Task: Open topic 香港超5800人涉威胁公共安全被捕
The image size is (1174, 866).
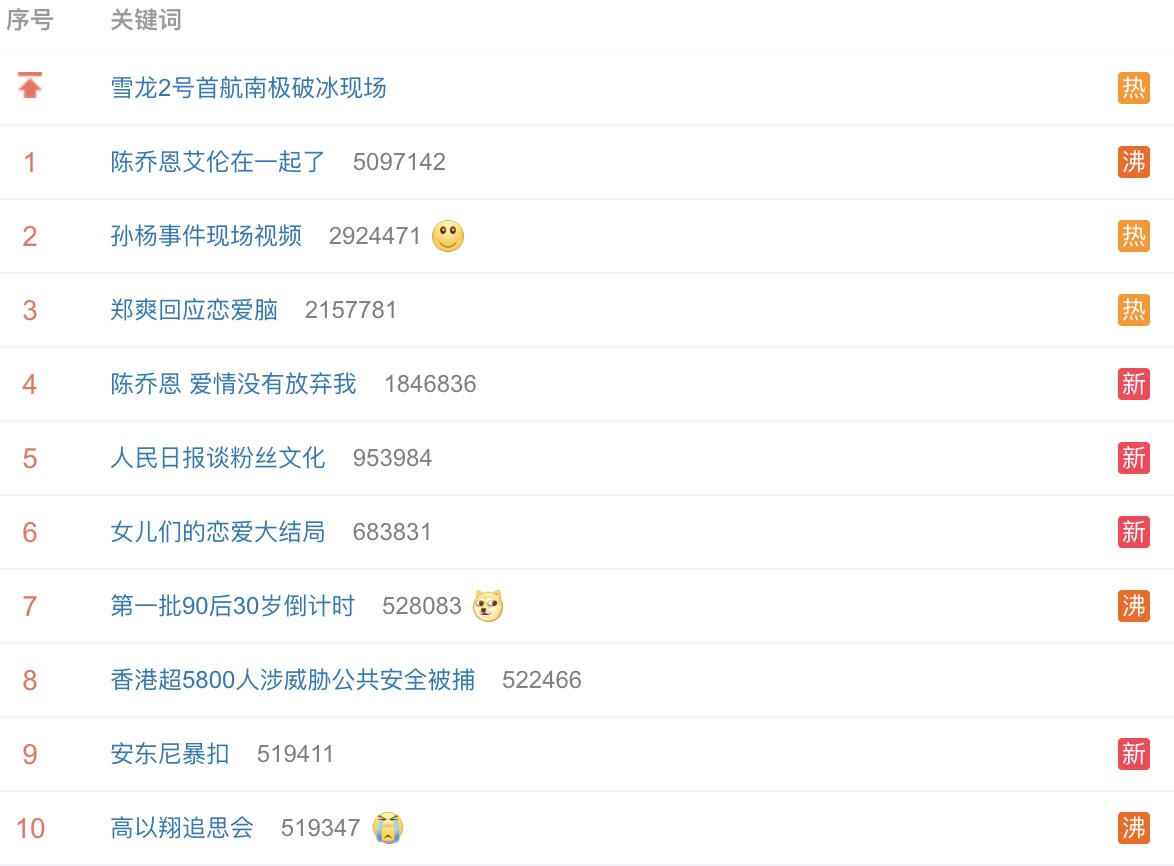Action: click(292, 680)
